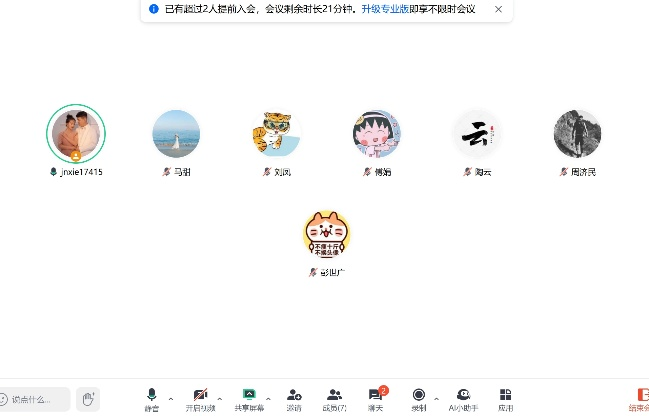Tap the 说点什么 message input
The width and height of the screenshot is (649, 416).
(x=36, y=399)
